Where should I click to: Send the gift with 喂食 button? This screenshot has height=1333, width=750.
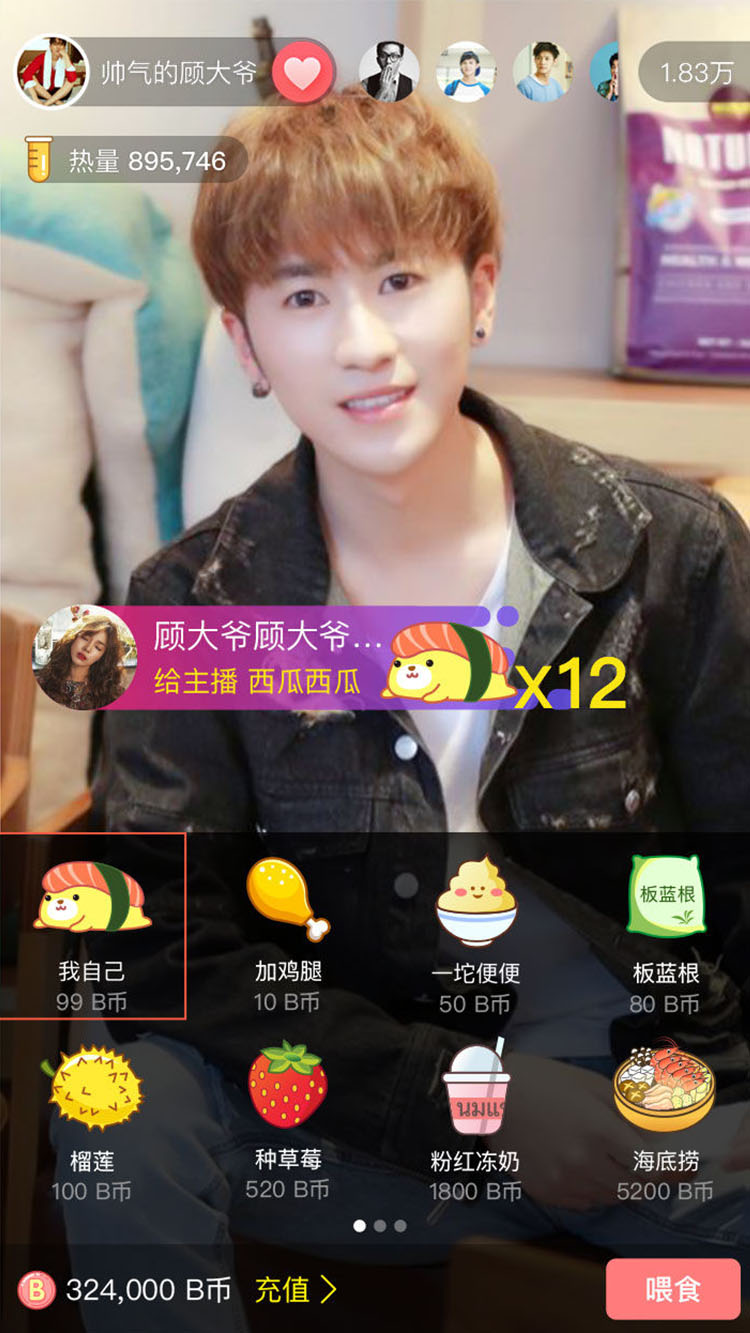pyautogui.click(x=673, y=1290)
